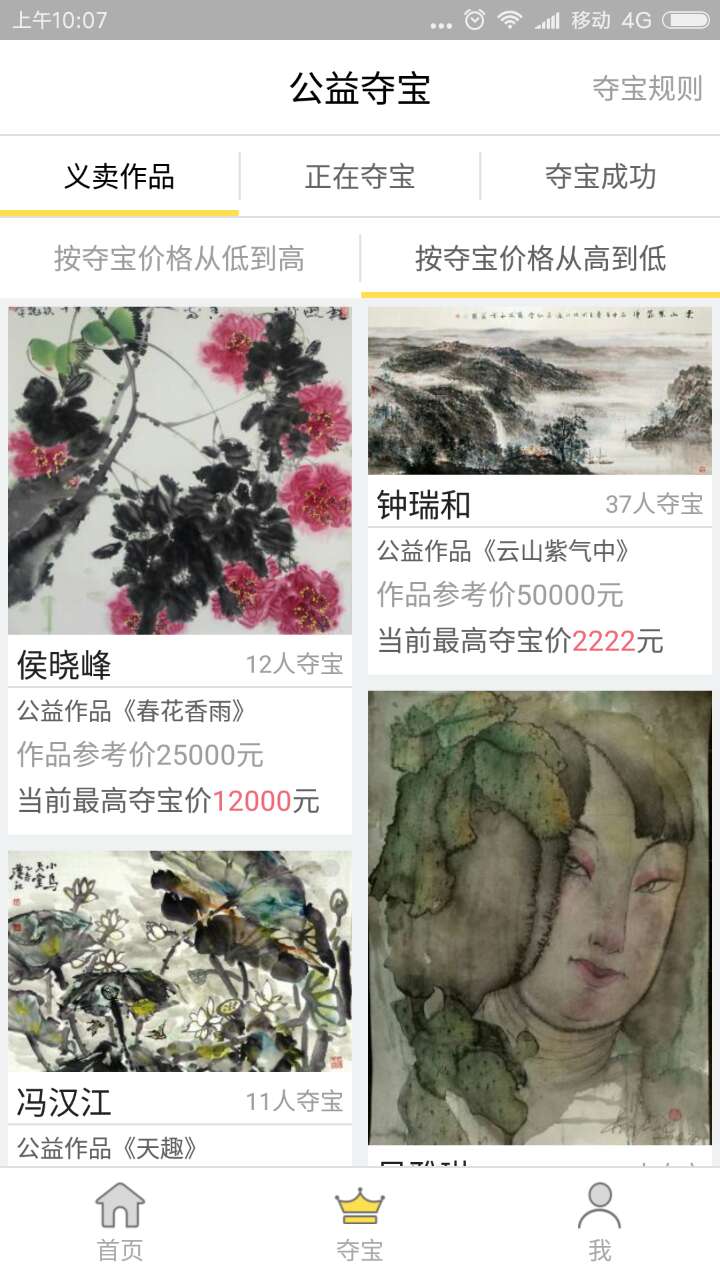The image size is (720, 1280).
Task: Go to the 首页 home tab
Action: point(120,1222)
